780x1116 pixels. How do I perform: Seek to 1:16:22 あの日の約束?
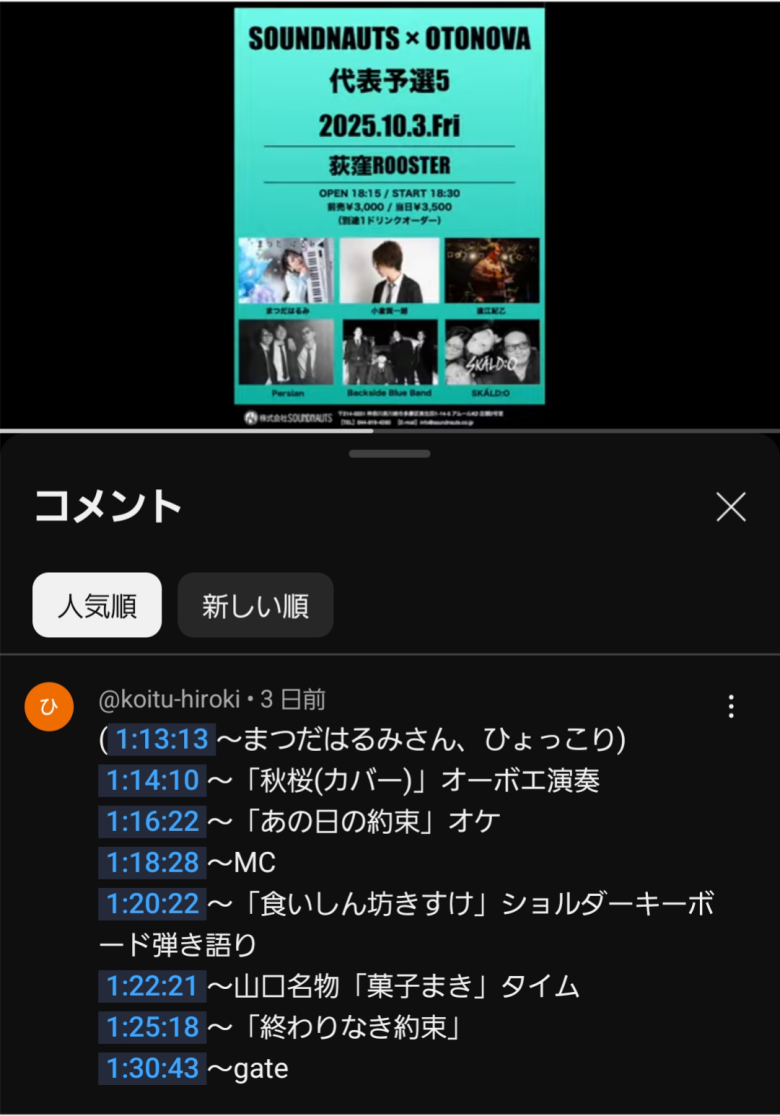click(x=152, y=821)
